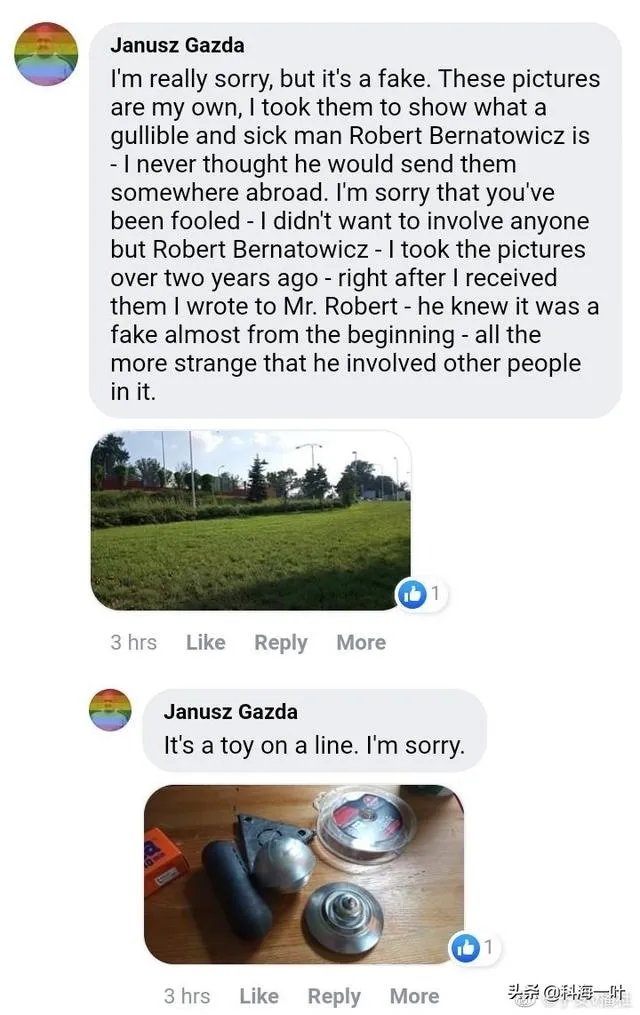View reactions on the grass field photo comment
The height and width of the screenshot is (1015, 640).
click(421, 594)
